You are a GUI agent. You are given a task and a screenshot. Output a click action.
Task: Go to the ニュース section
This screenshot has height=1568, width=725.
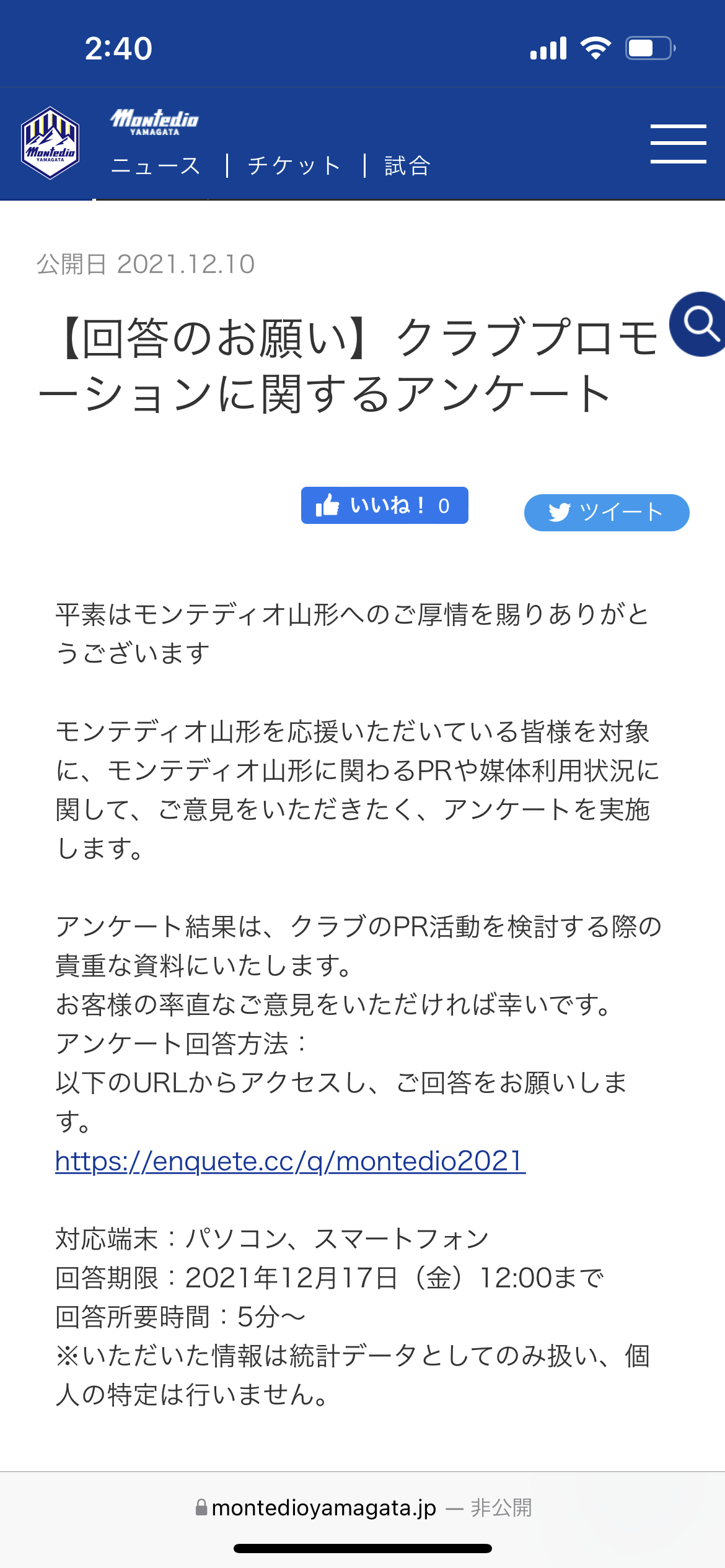tap(156, 166)
